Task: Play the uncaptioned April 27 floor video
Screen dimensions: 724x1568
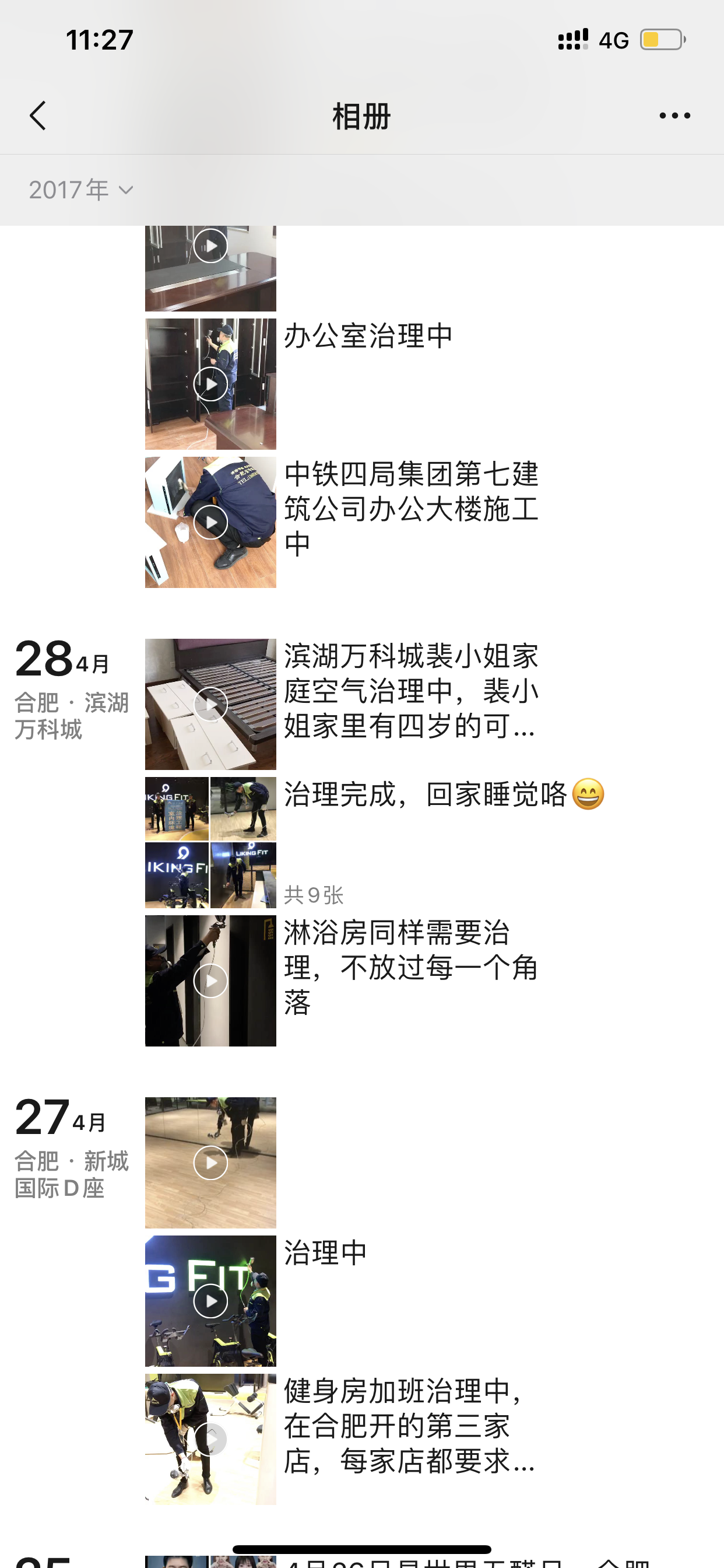Action: (x=210, y=1163)
